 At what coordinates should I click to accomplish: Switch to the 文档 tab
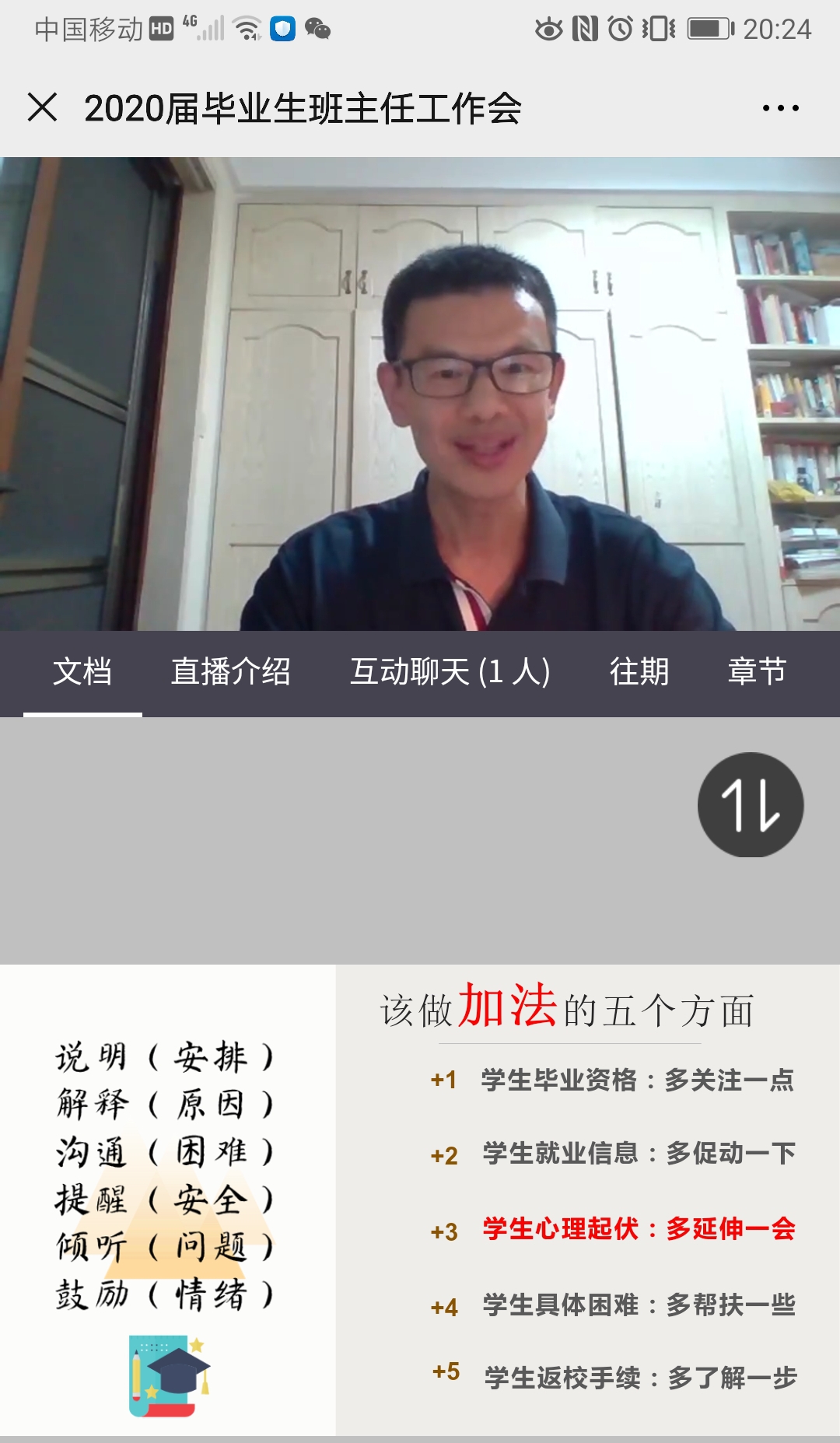tap(82, 672)
